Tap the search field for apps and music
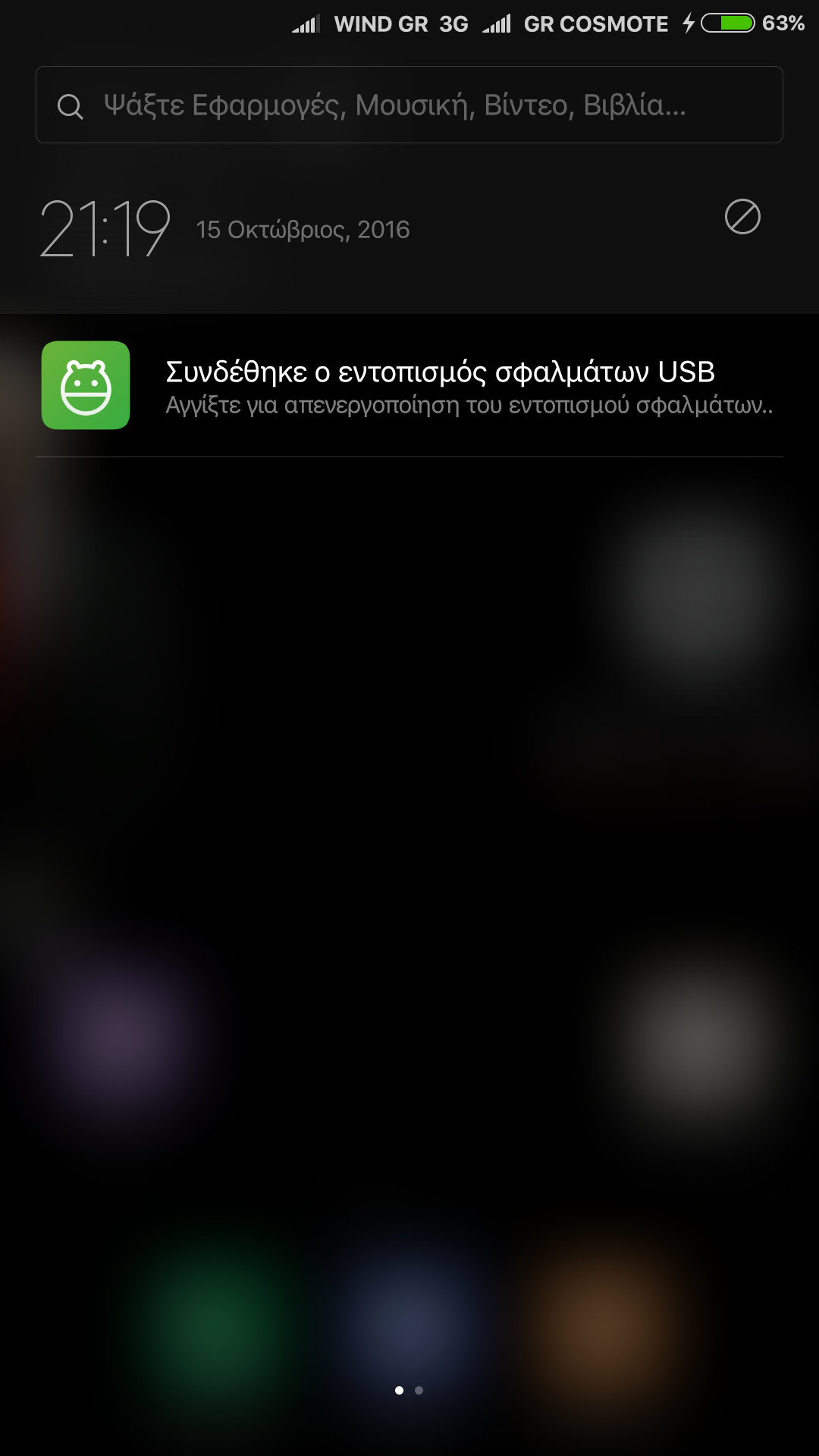 tap(409, 105)
